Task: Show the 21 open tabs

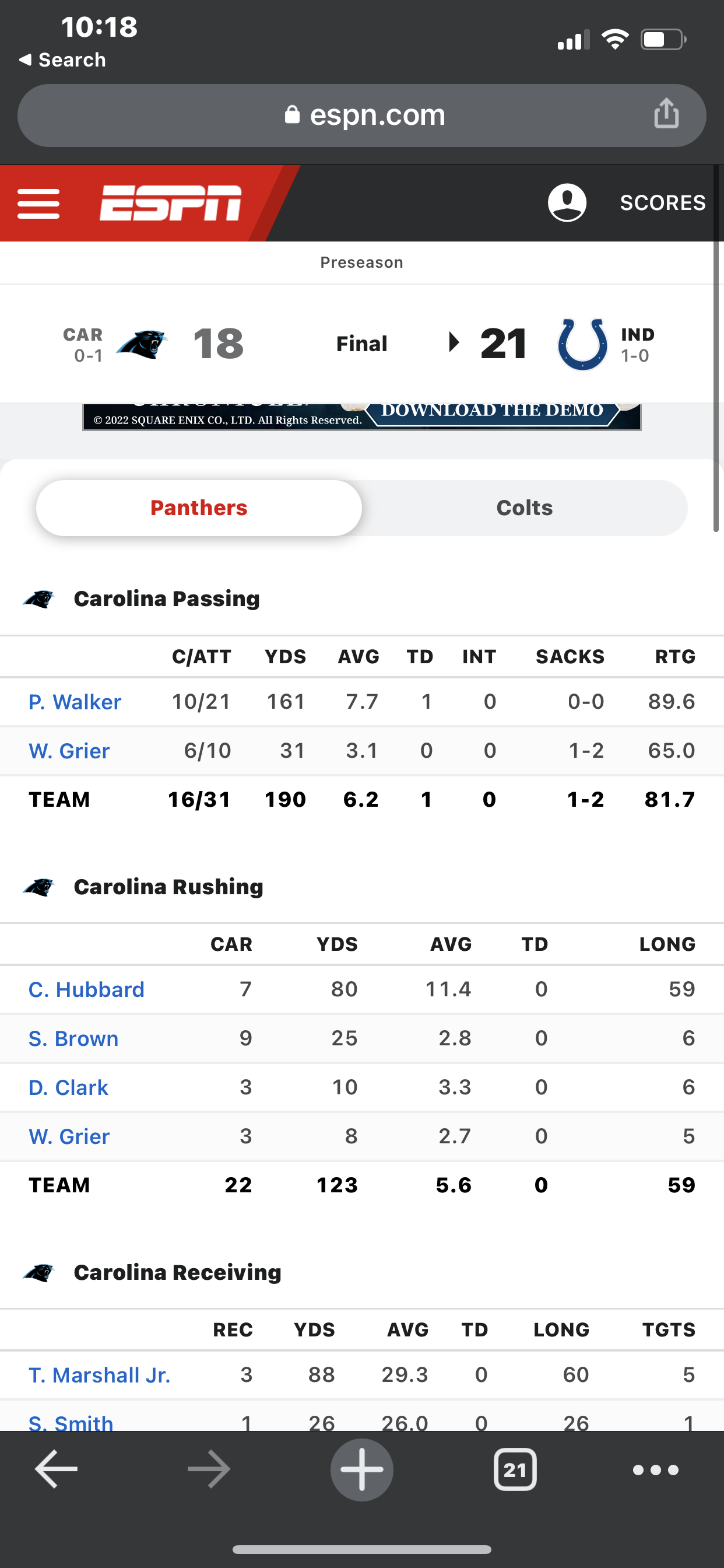Action: [x=515, y=1469]
